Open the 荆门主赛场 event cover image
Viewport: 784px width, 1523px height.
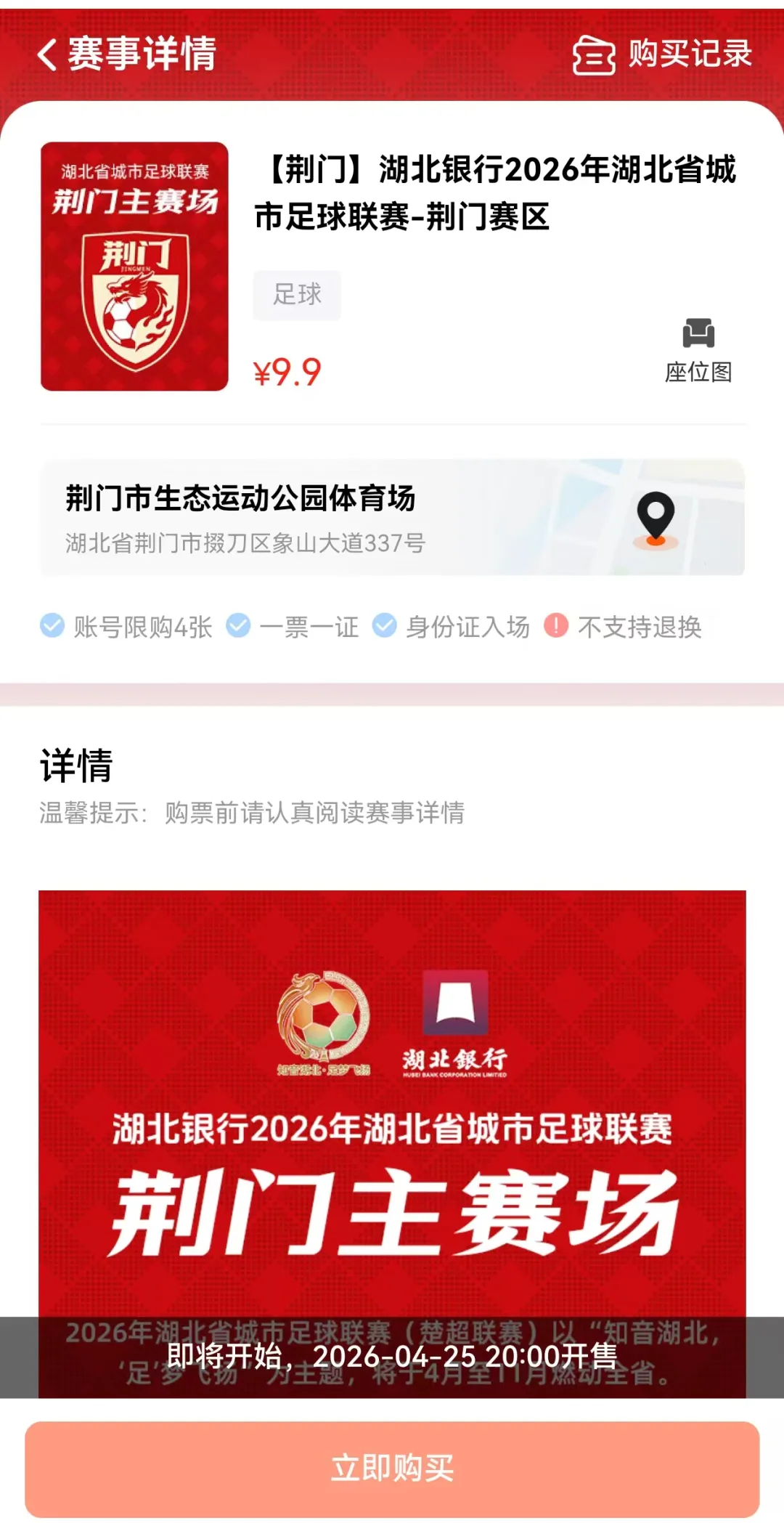134,267
